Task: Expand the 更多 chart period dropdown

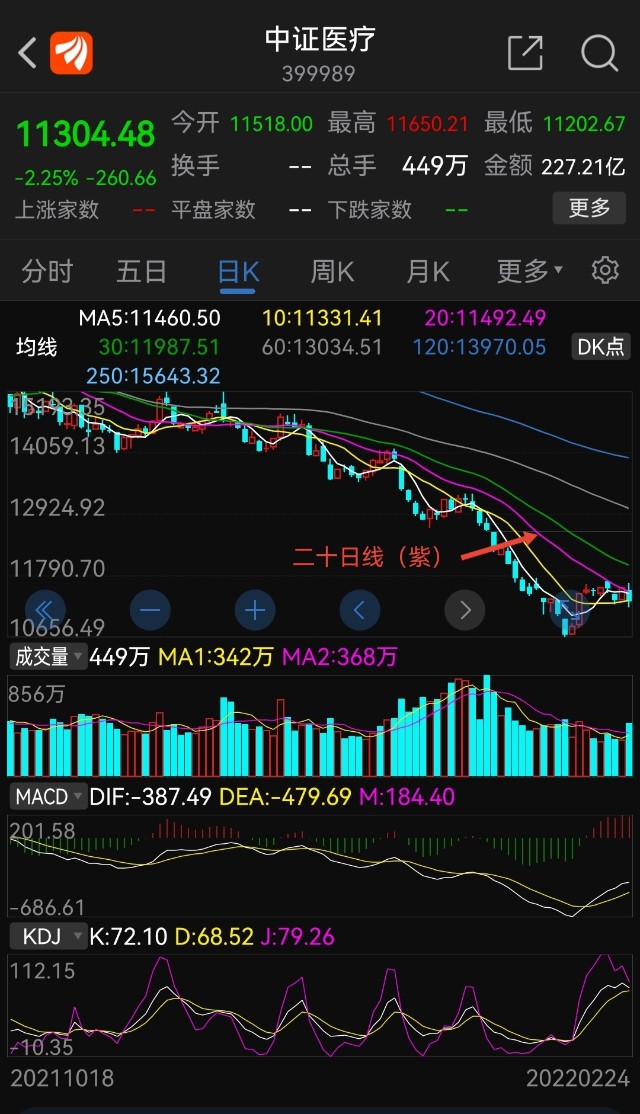Action: coord(530,271)
